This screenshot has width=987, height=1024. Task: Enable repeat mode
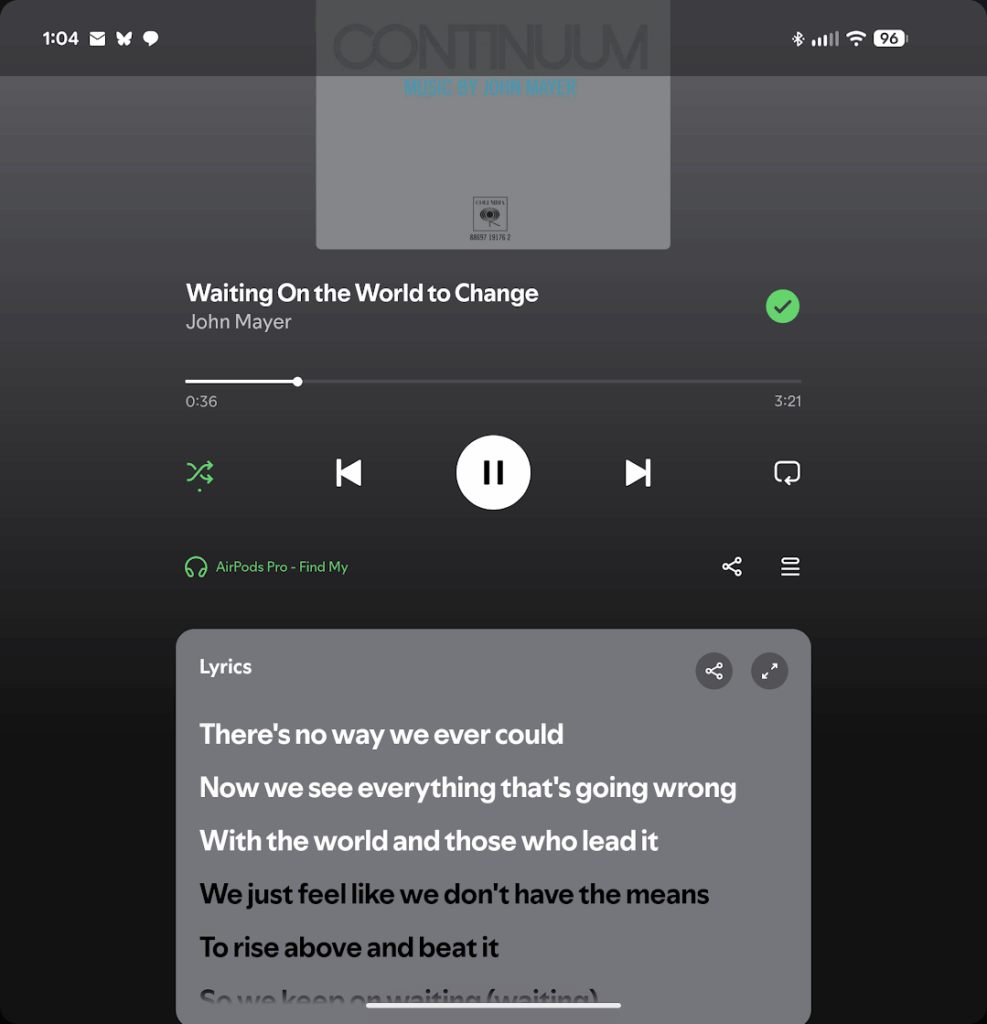tap(787, 472)
